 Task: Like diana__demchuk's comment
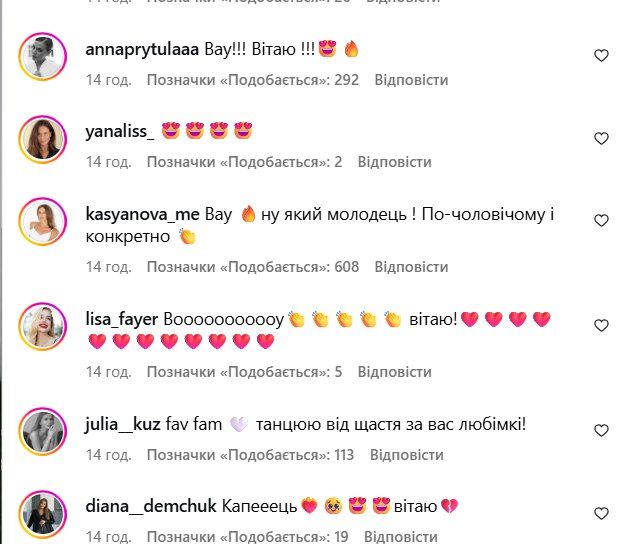pyautogui.click(x=601, y=513)
